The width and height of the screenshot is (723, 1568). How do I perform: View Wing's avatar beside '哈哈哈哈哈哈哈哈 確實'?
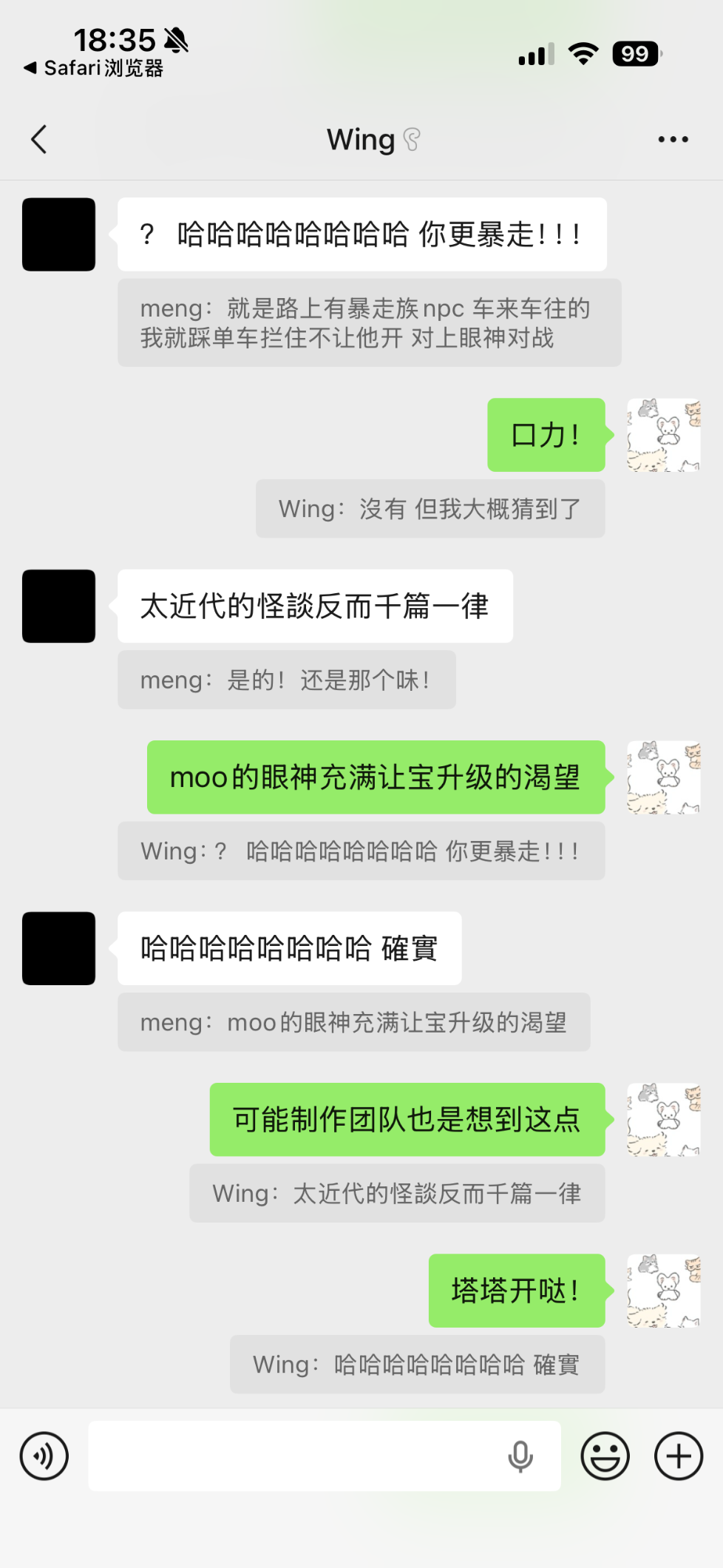(58, 948)
